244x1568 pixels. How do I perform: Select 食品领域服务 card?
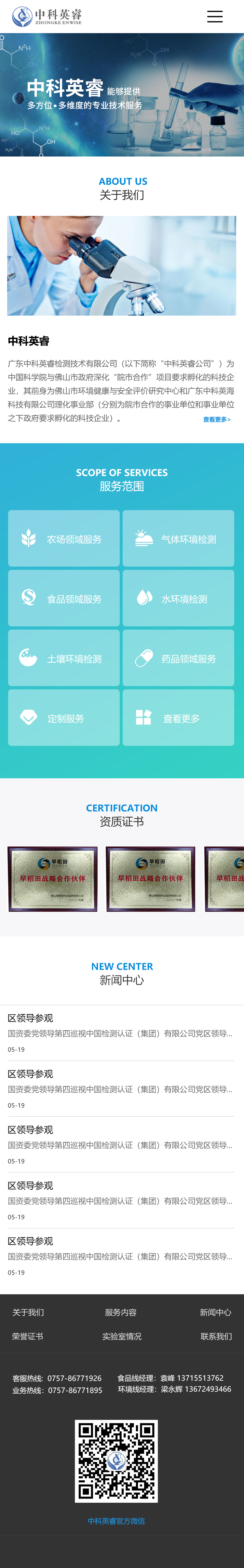[x=64, y=598]
